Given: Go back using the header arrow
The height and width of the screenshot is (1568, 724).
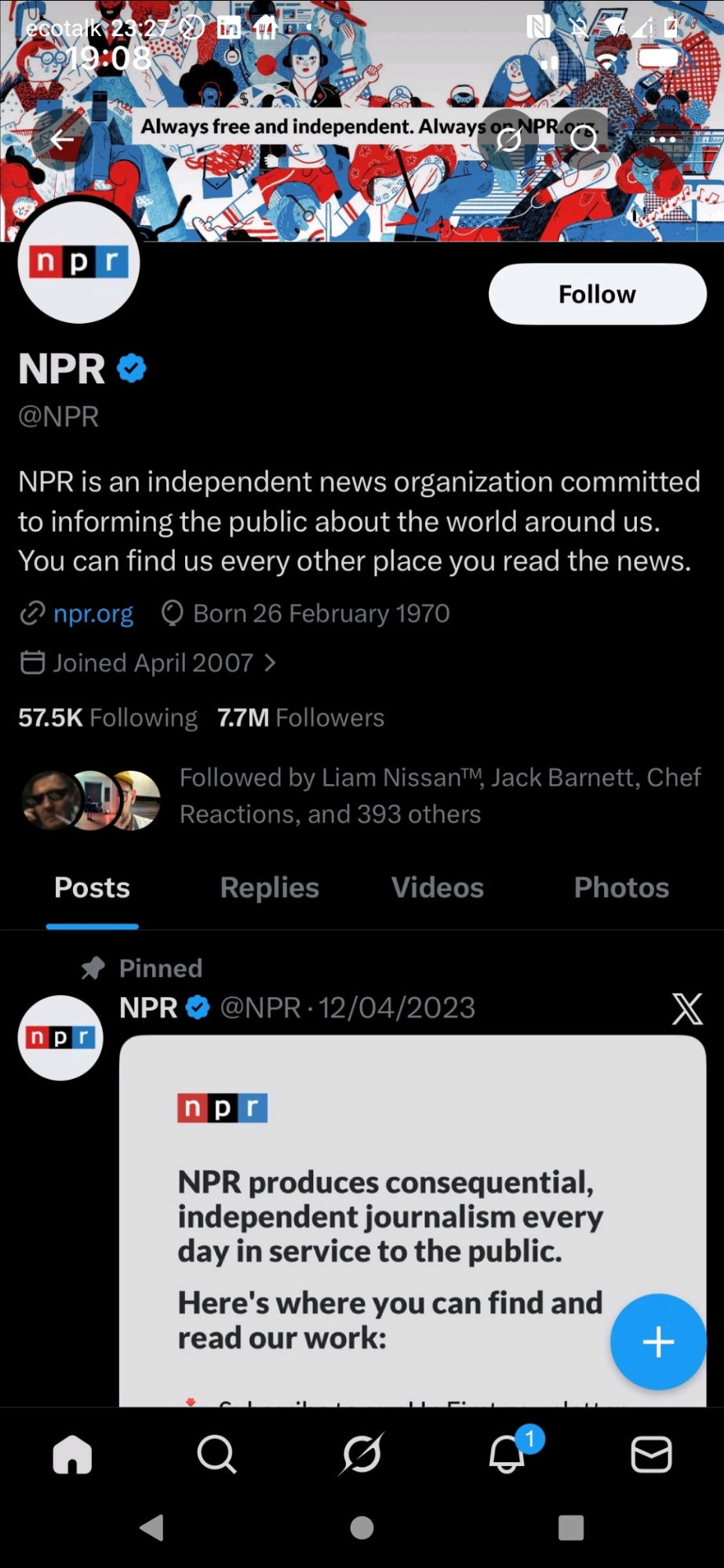Looking at the screenshot, I should (62, 140).
